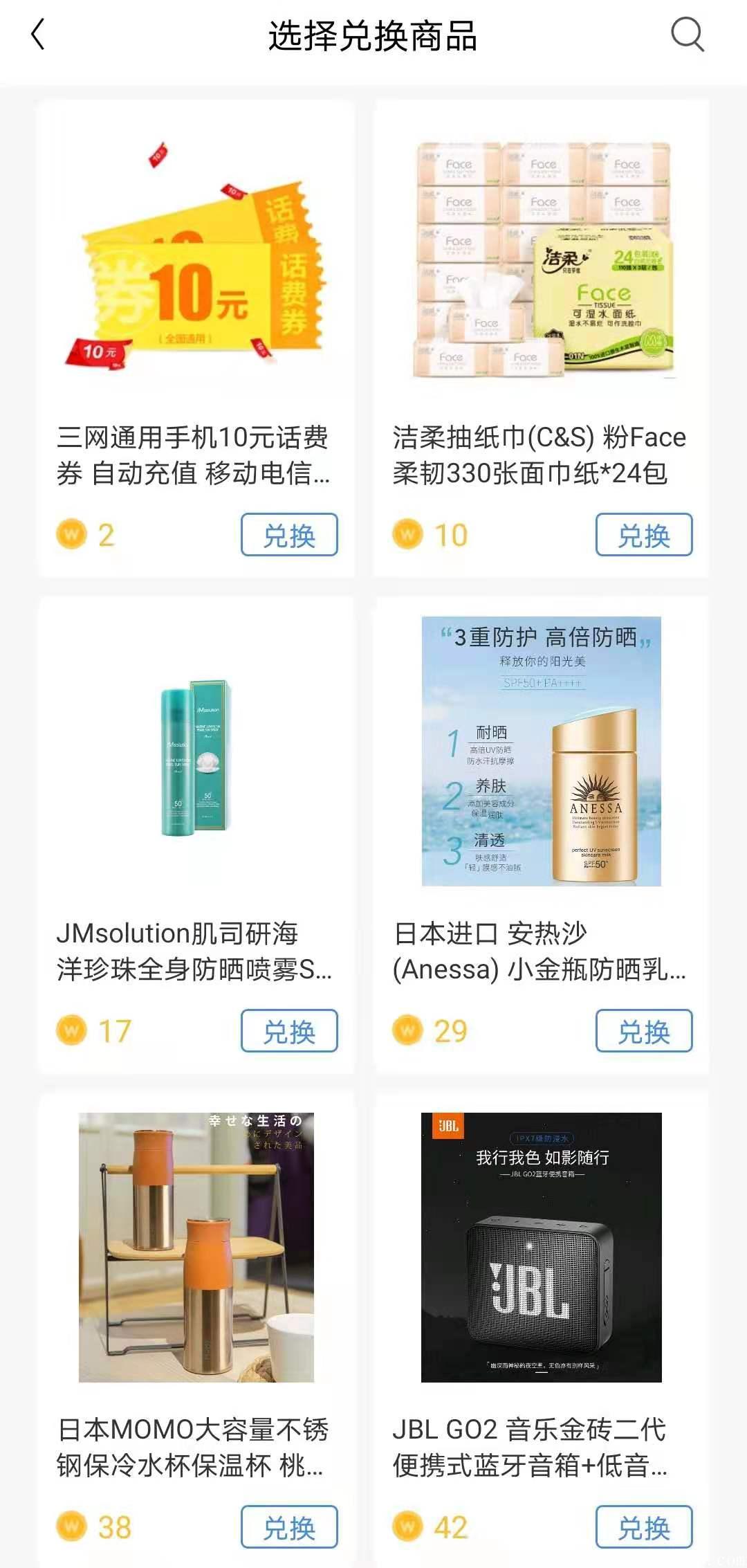
Task: Tap 兑换 for the 安热沙小金瓶
Action: tap(644, 1030)
